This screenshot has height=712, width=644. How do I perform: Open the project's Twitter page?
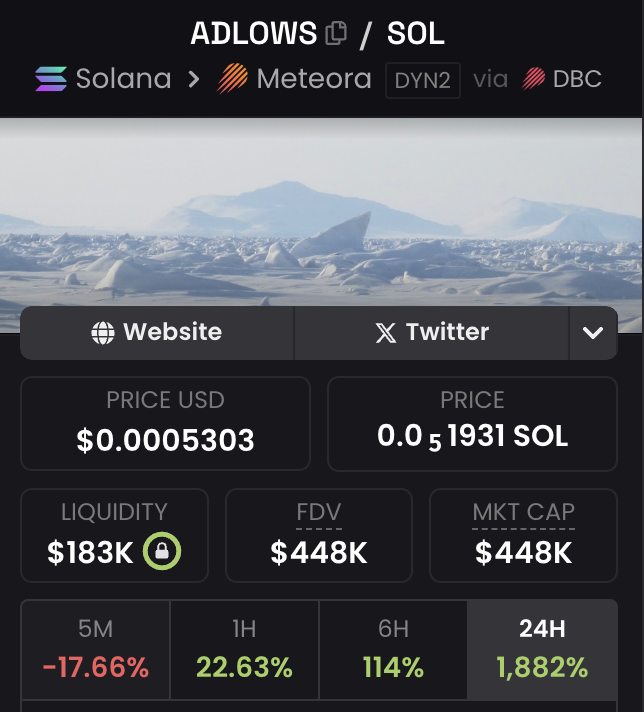[431, 333]
